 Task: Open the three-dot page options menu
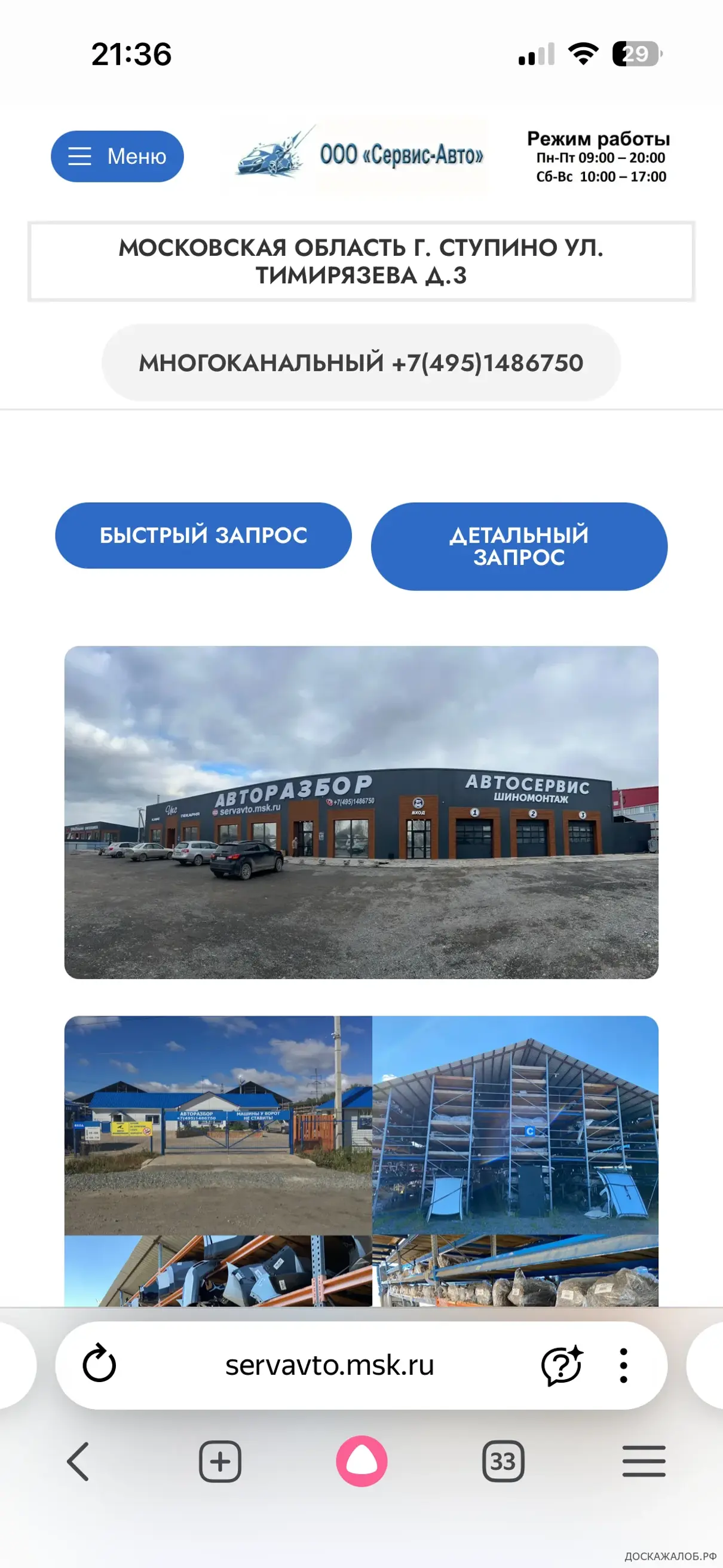click(x=623, y=1365)
